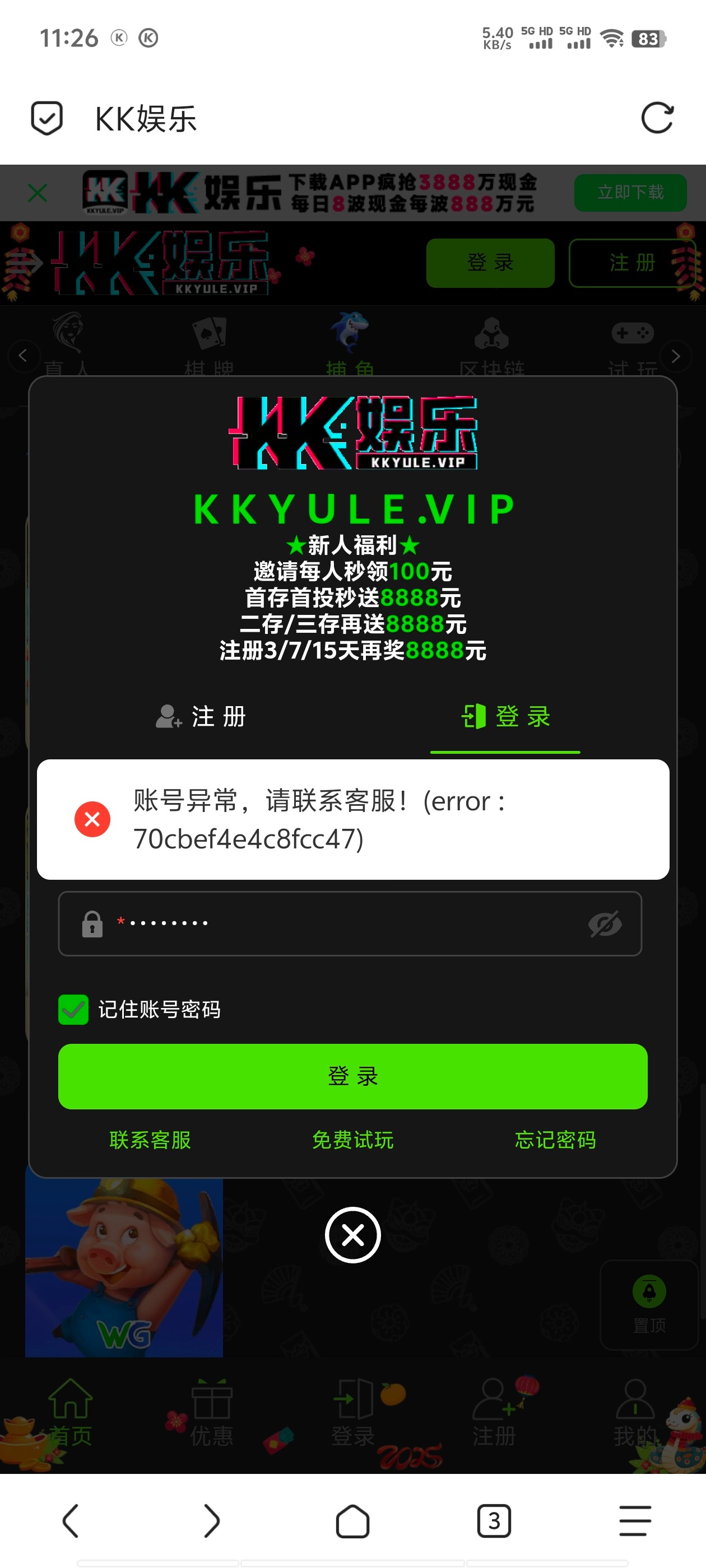The height and width of the screenshot is (1568, 706).
Task: Open the browser hamburger menu
Action: (x=635, y=1520)
